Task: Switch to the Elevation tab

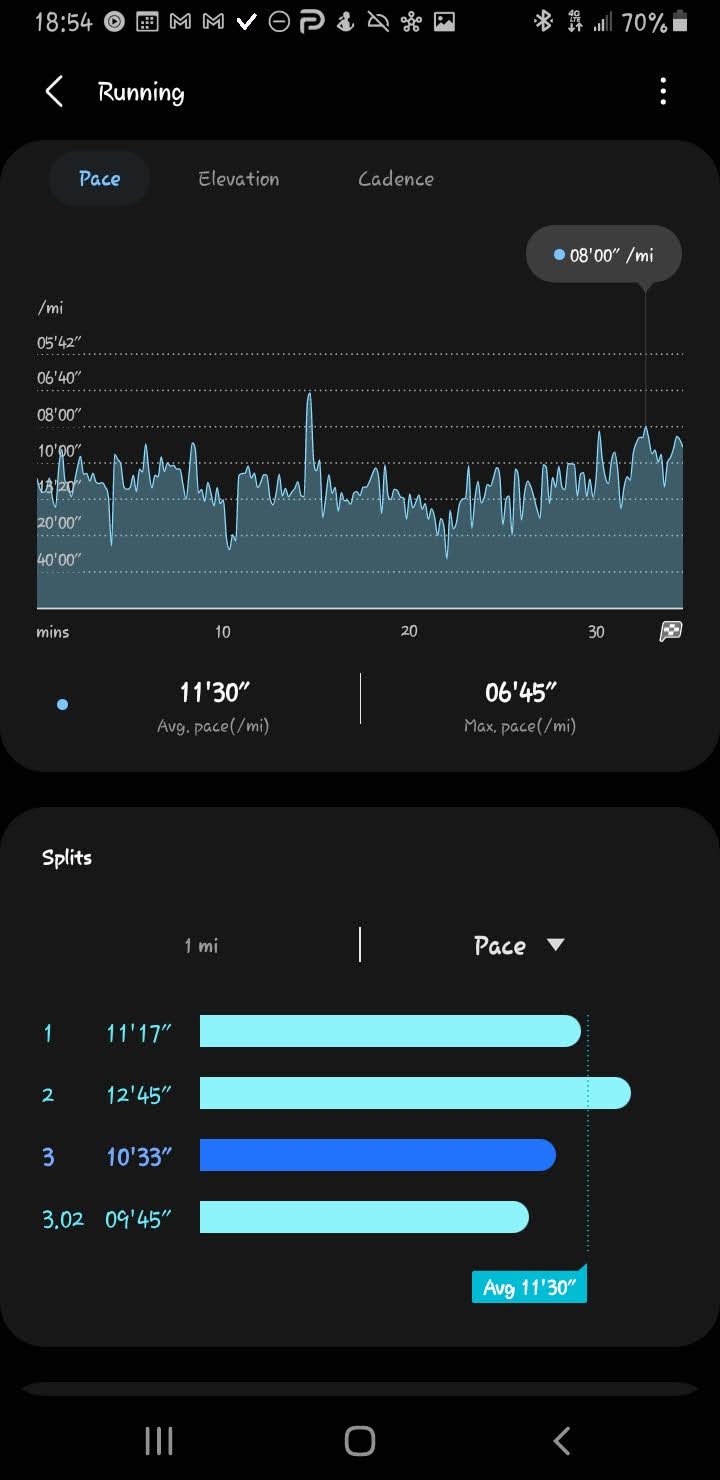Action: point(239,179)
